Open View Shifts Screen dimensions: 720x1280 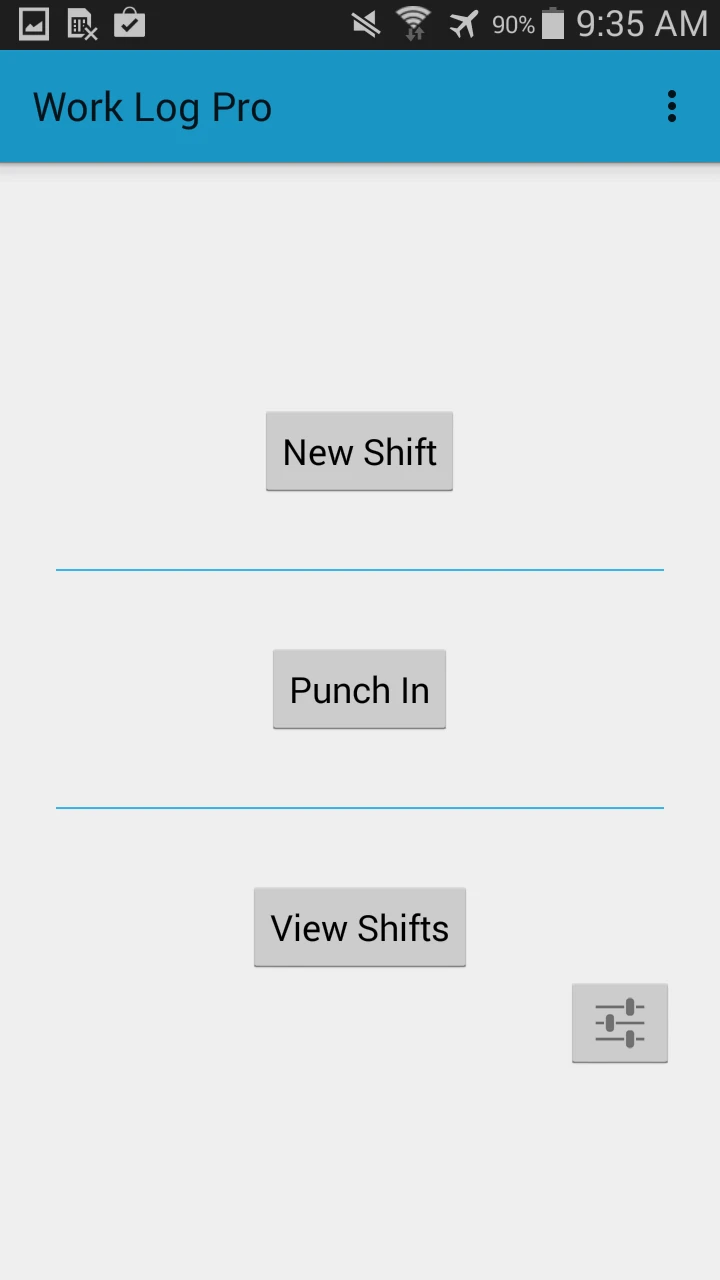359,928
